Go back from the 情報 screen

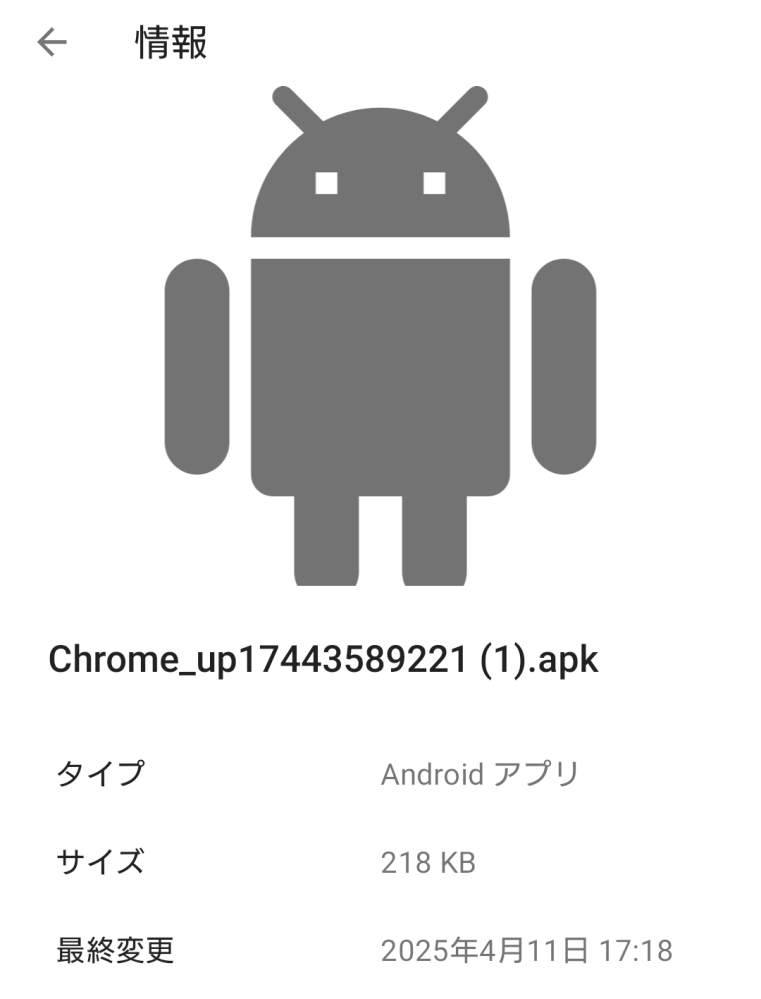click(52, 42)
